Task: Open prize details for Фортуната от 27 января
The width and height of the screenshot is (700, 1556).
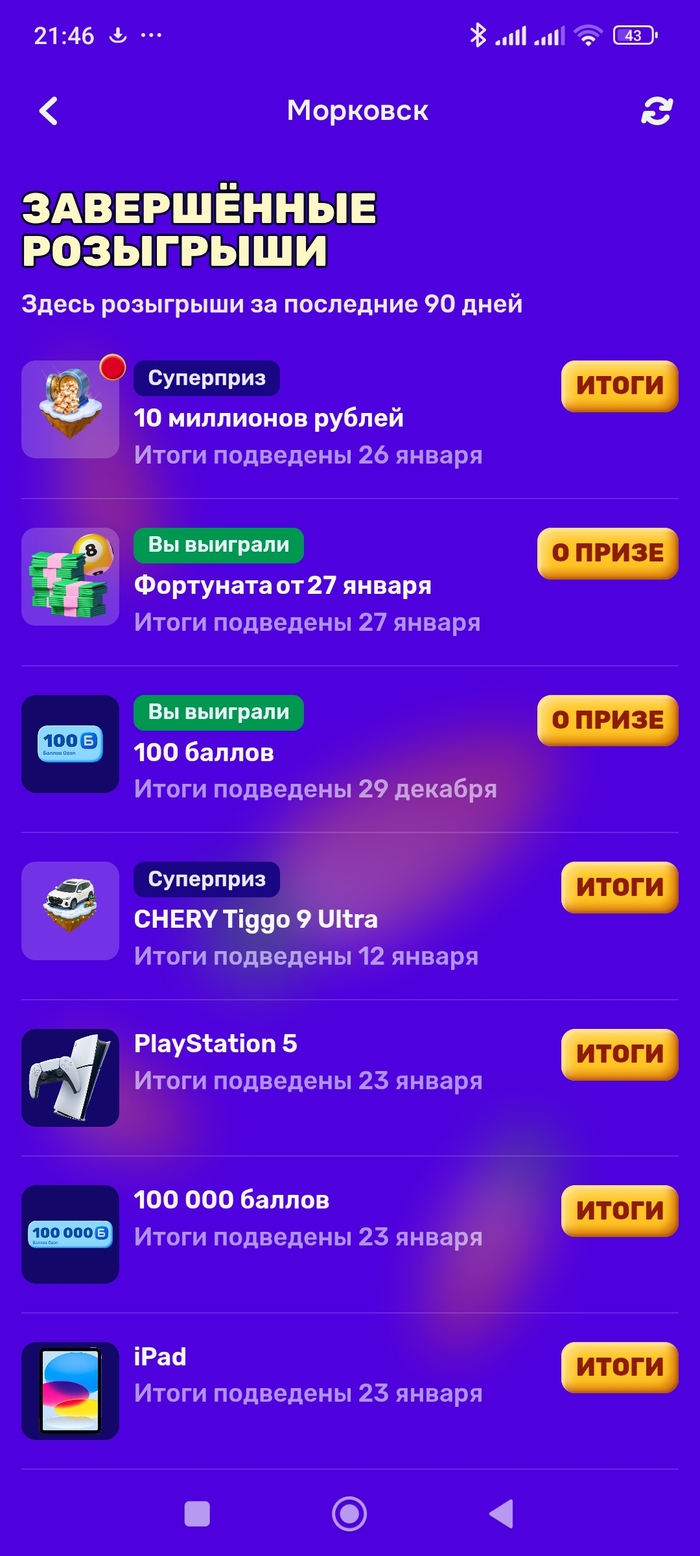Action: (x=607, y=553)
